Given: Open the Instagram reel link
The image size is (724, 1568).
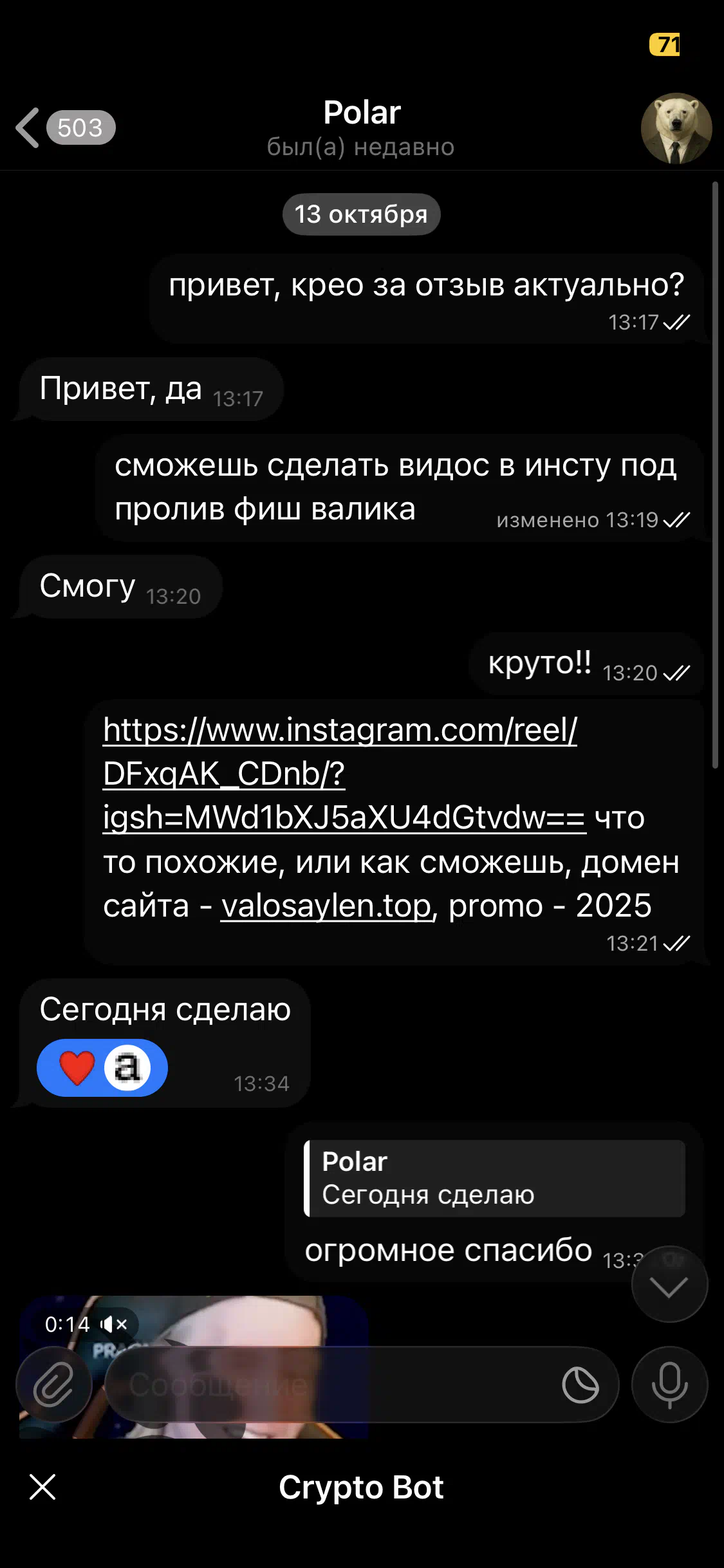Looking at the screenshot, I should 340,772.
